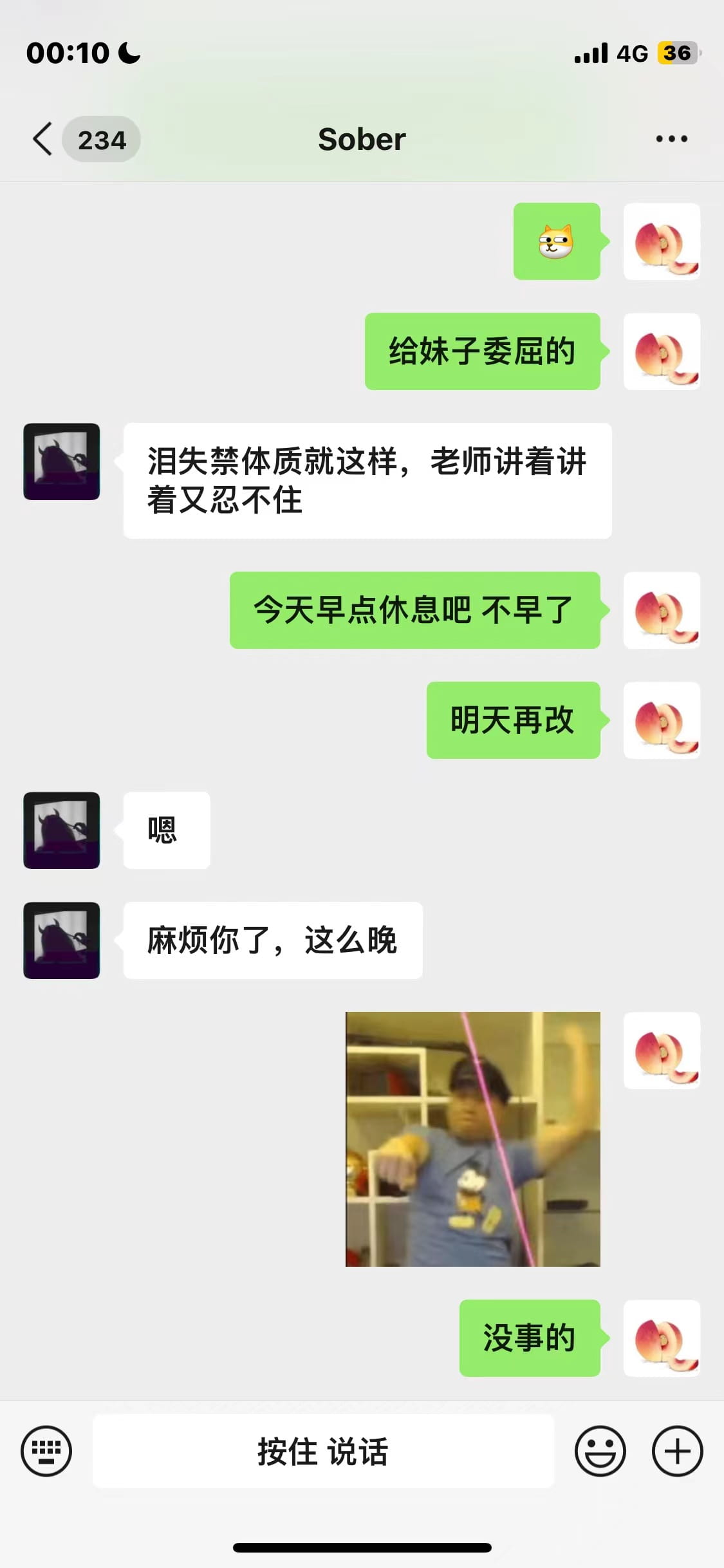Open Sober's profile from avatar beside 嗯
Screen dimensions: 724x1568
tap(62, 830)
